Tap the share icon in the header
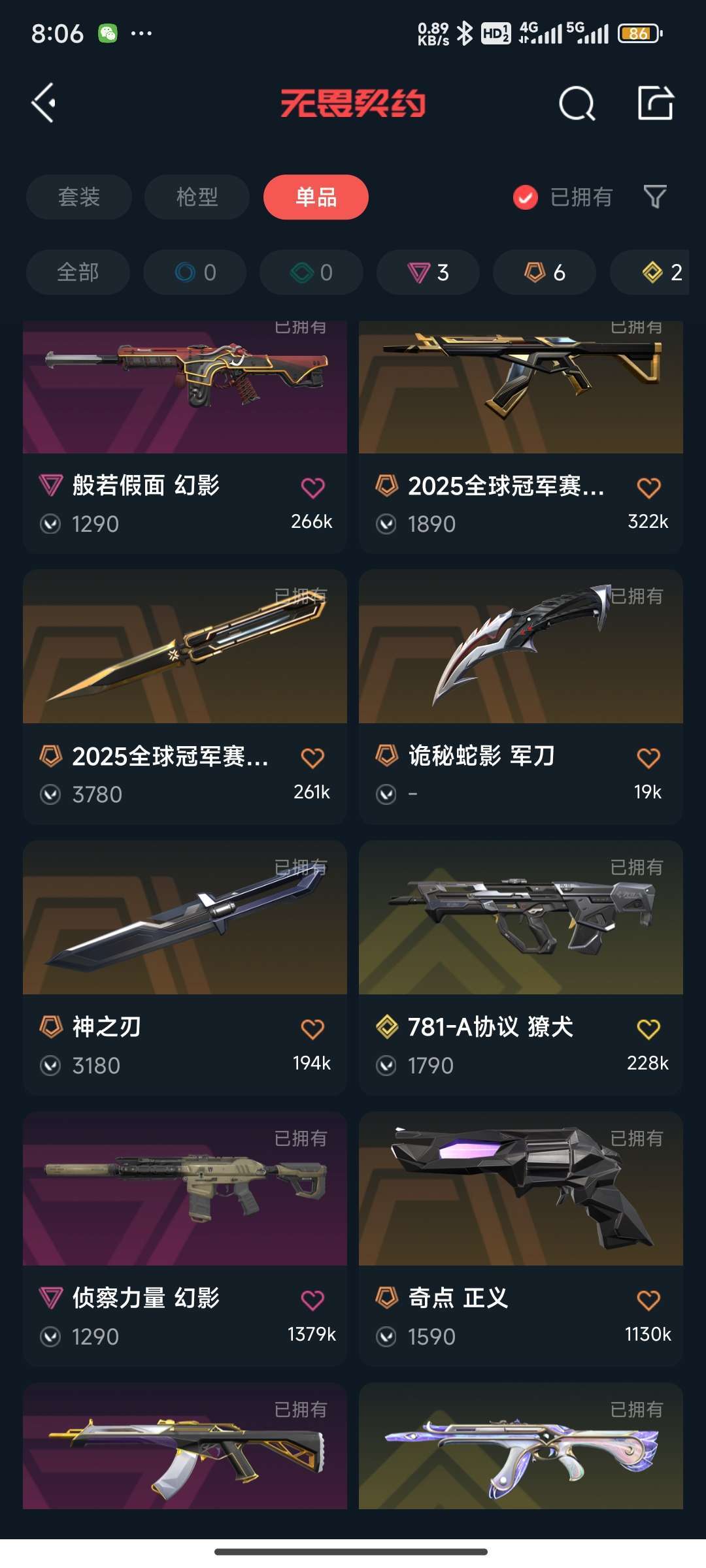Viewport: 706px width, 1568px height. tap(656, 103)
